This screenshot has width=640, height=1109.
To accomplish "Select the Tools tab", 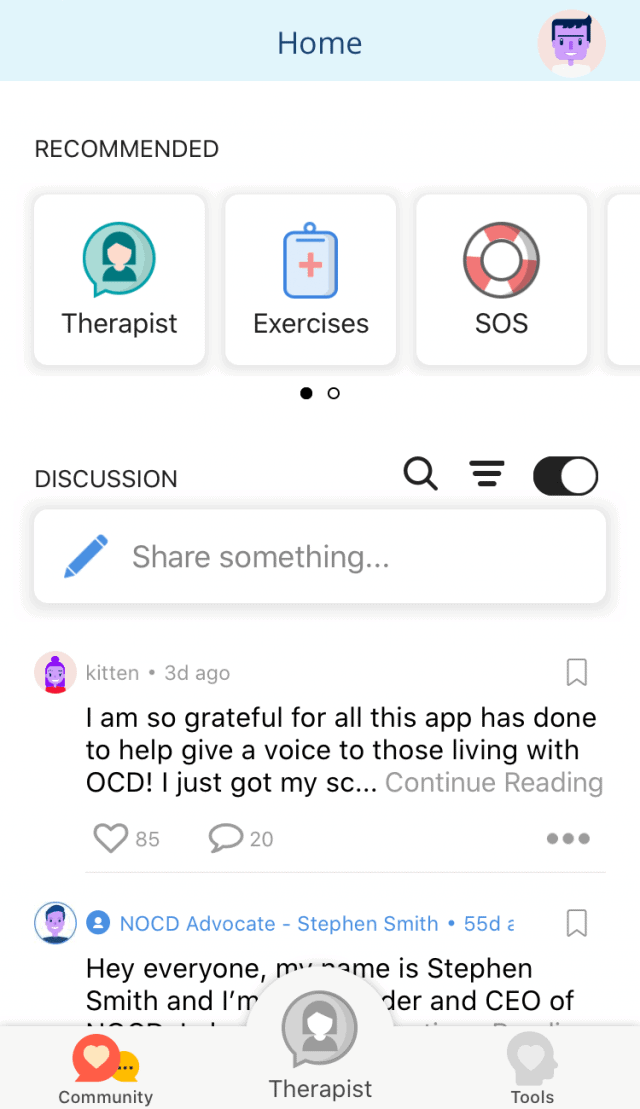I will (x=532, y=1069).
